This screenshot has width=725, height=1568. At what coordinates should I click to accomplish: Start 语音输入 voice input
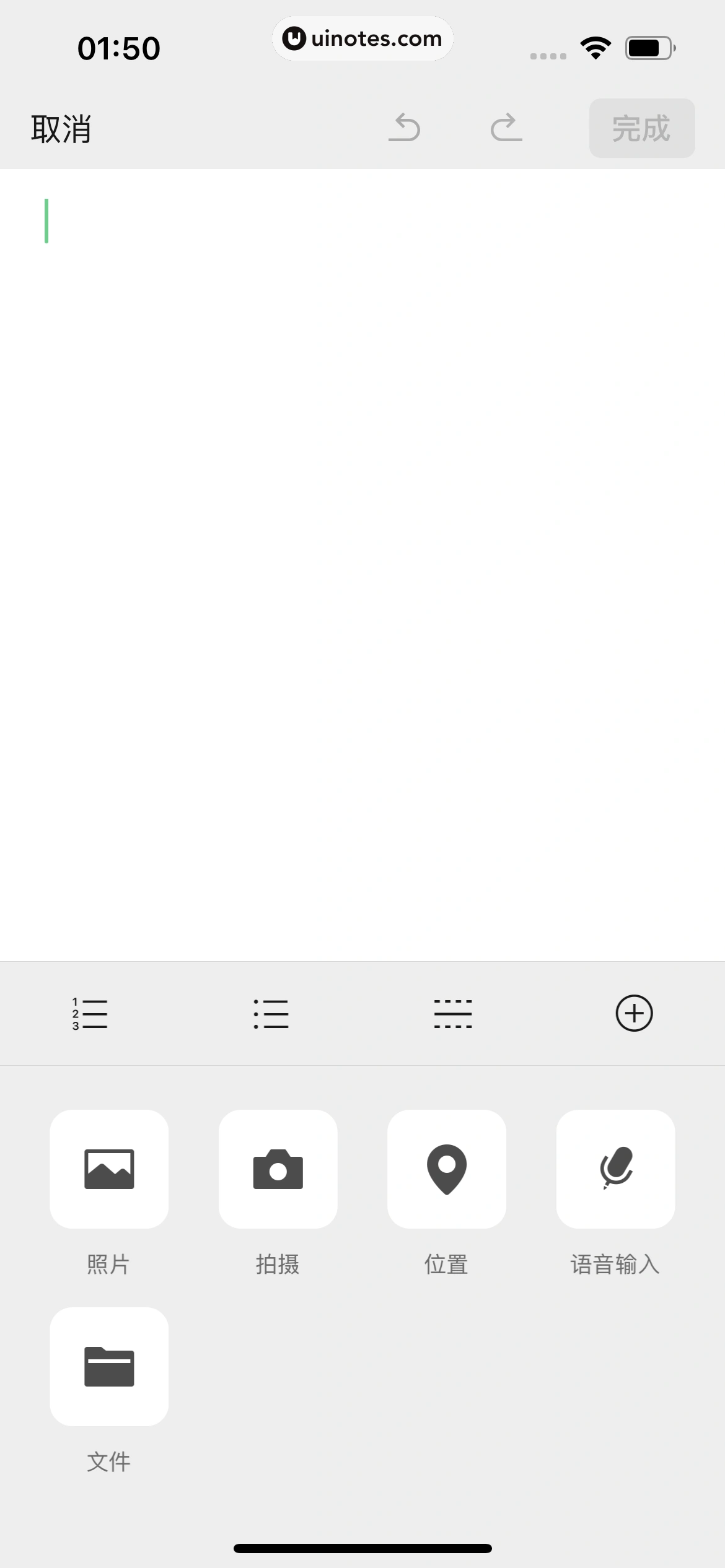(x=616, y=1169)
